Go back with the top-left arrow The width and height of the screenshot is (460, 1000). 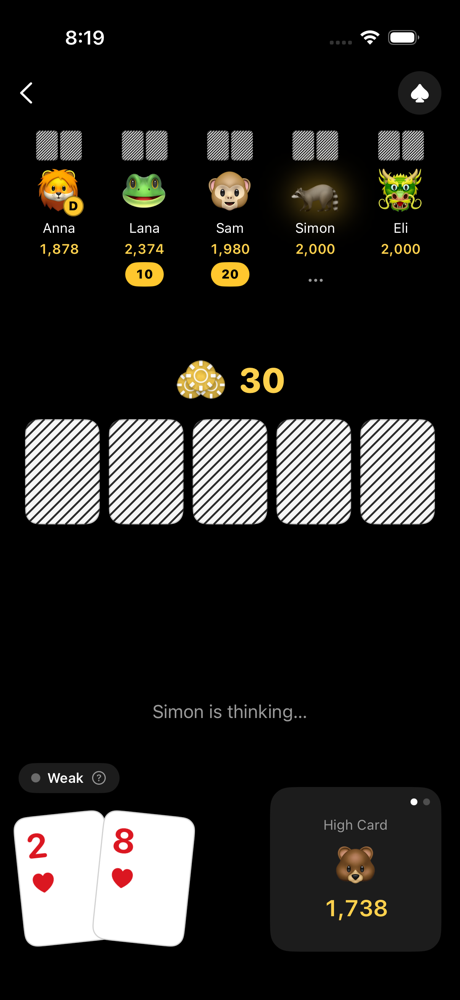pos(26,93)
